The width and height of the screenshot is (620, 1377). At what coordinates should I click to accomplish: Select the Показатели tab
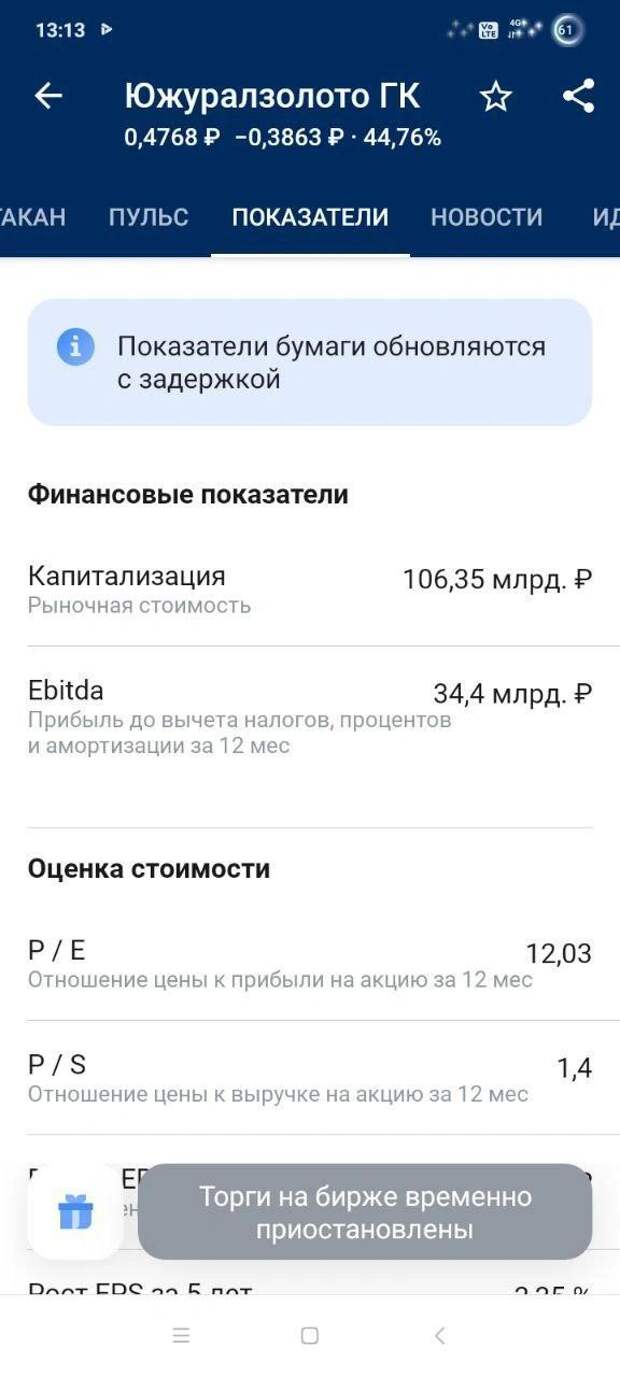(310, 217)
